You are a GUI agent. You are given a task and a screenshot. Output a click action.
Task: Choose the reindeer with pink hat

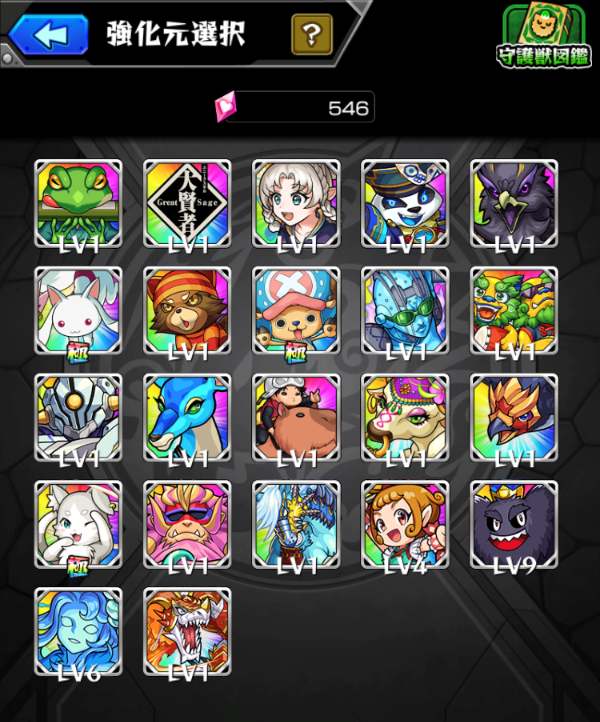(x=296, y=310)
